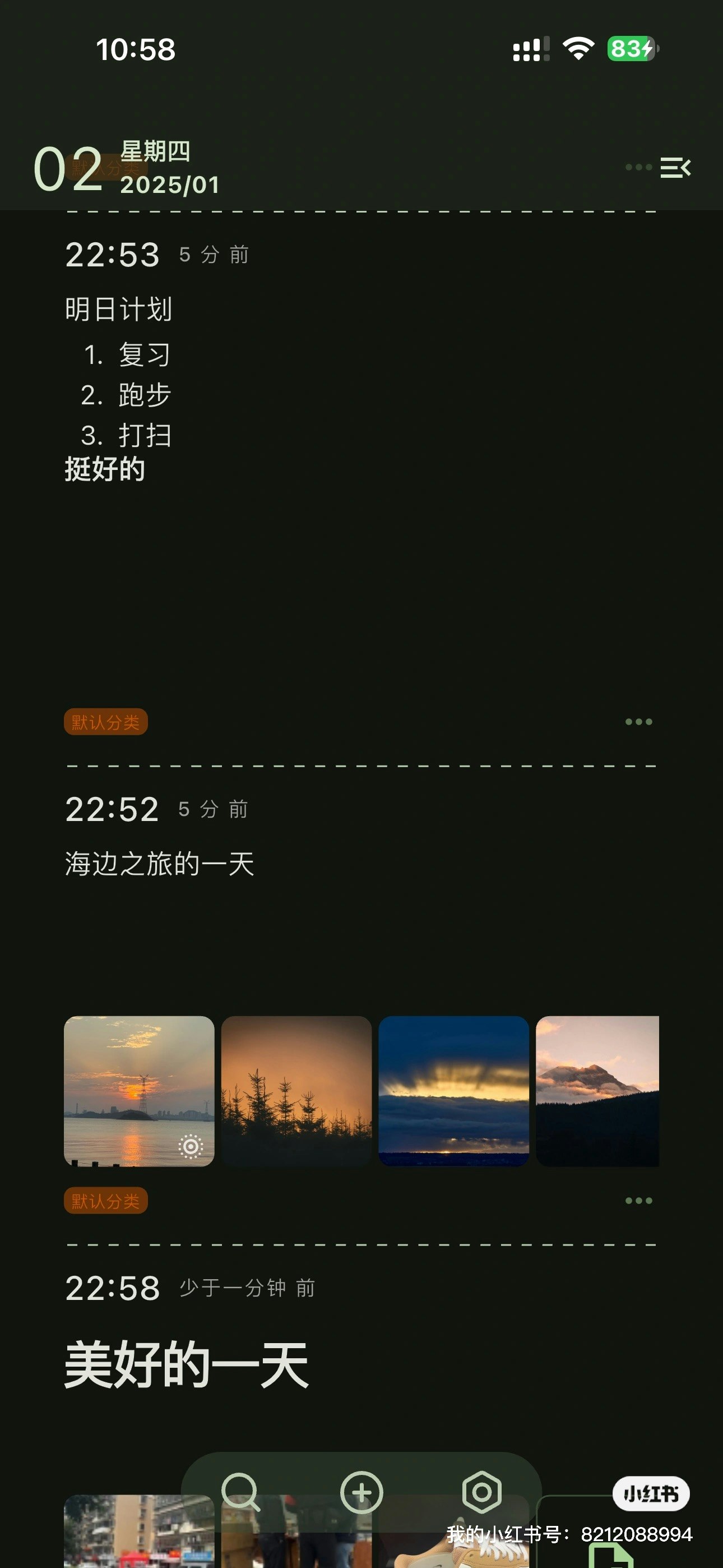Open the collapse menu icon in header
Viewport: 723px width, 1568px height.
pyautogui.click(x=675, y=167)
